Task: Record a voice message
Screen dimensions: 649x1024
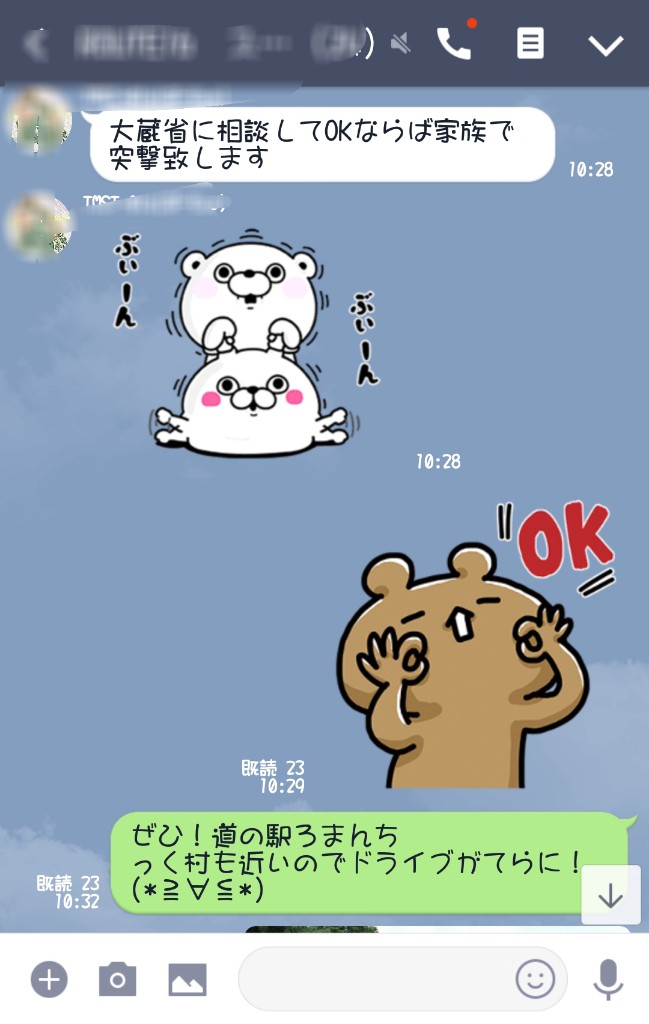Action: coord(607,979)
